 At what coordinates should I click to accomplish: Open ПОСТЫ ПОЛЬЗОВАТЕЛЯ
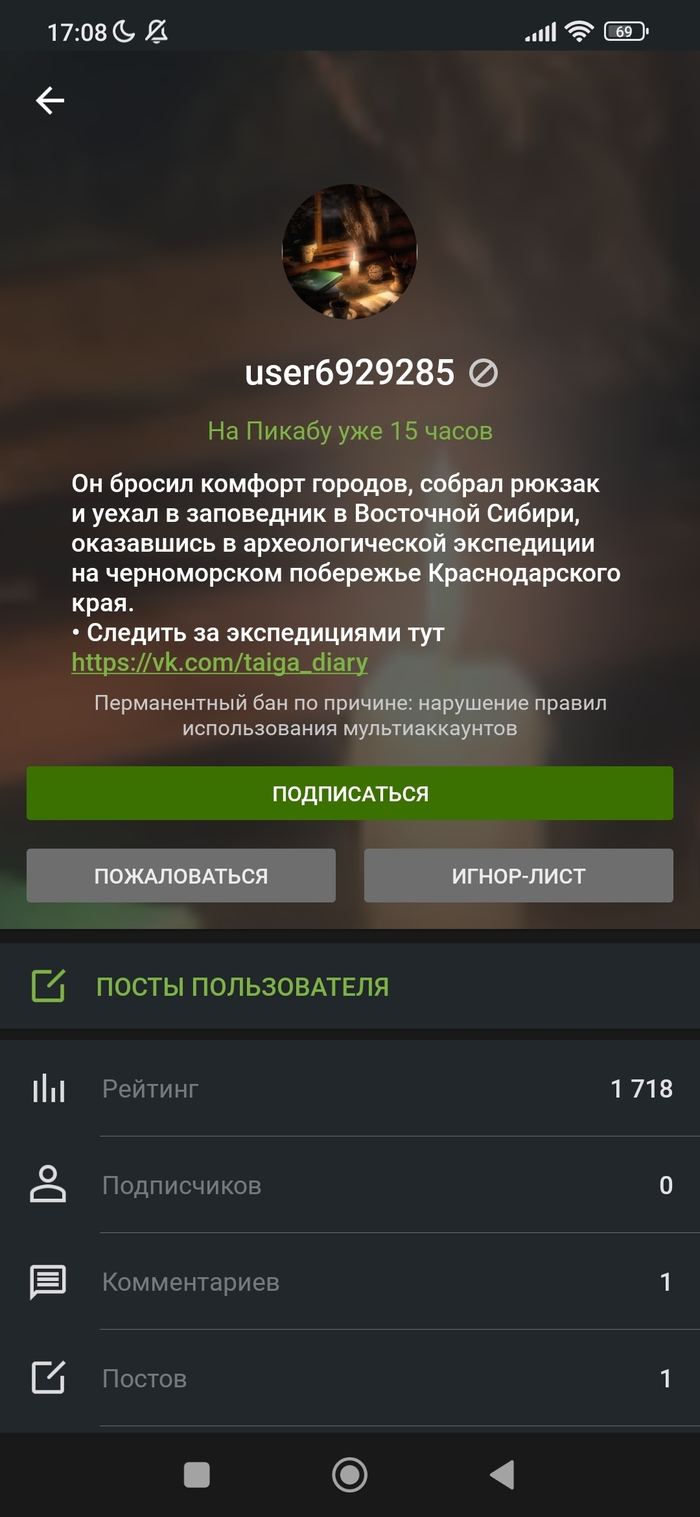[242, 986]
